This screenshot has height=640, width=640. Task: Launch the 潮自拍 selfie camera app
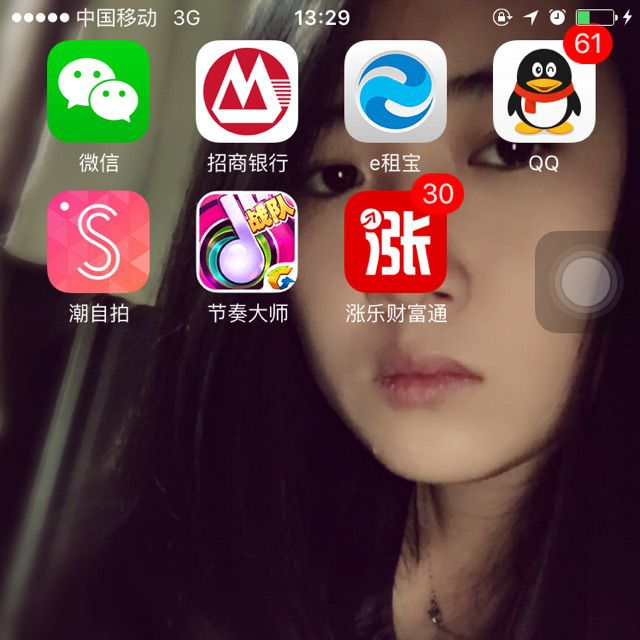pos(98,242)
